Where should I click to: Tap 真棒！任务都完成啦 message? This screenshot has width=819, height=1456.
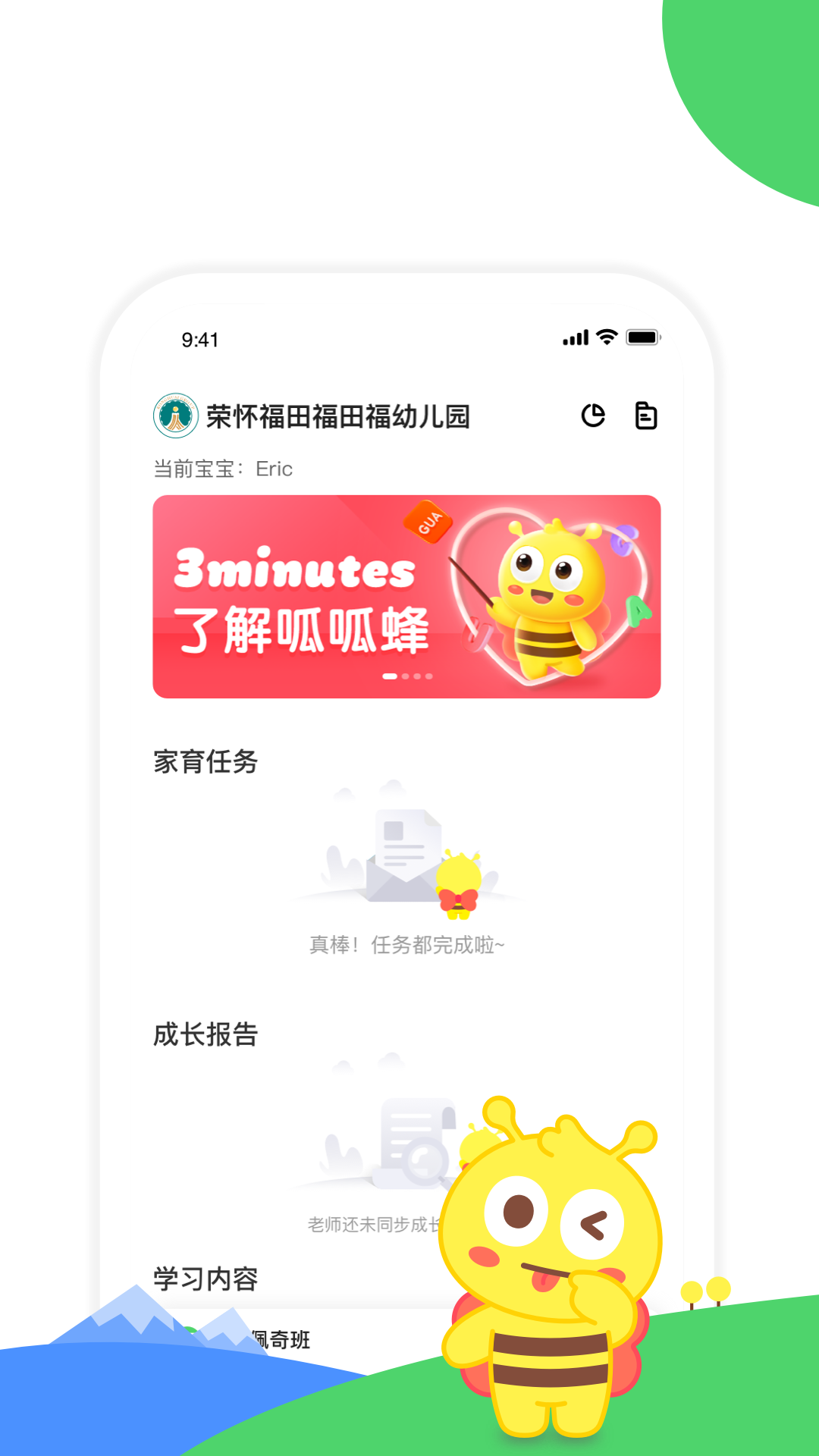pyautogui.click(x=409, y=945)
